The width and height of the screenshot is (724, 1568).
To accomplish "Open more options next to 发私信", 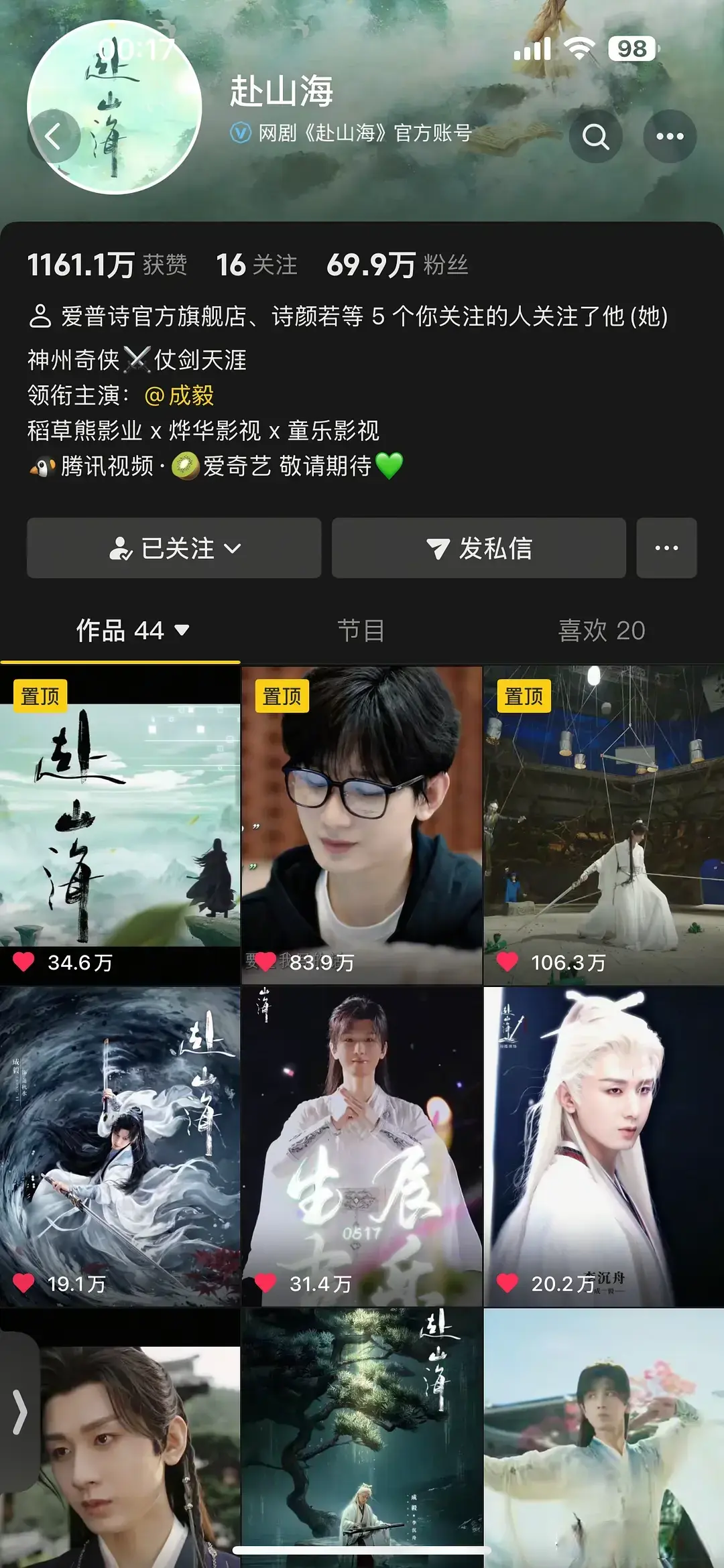I will click(666, 548).
